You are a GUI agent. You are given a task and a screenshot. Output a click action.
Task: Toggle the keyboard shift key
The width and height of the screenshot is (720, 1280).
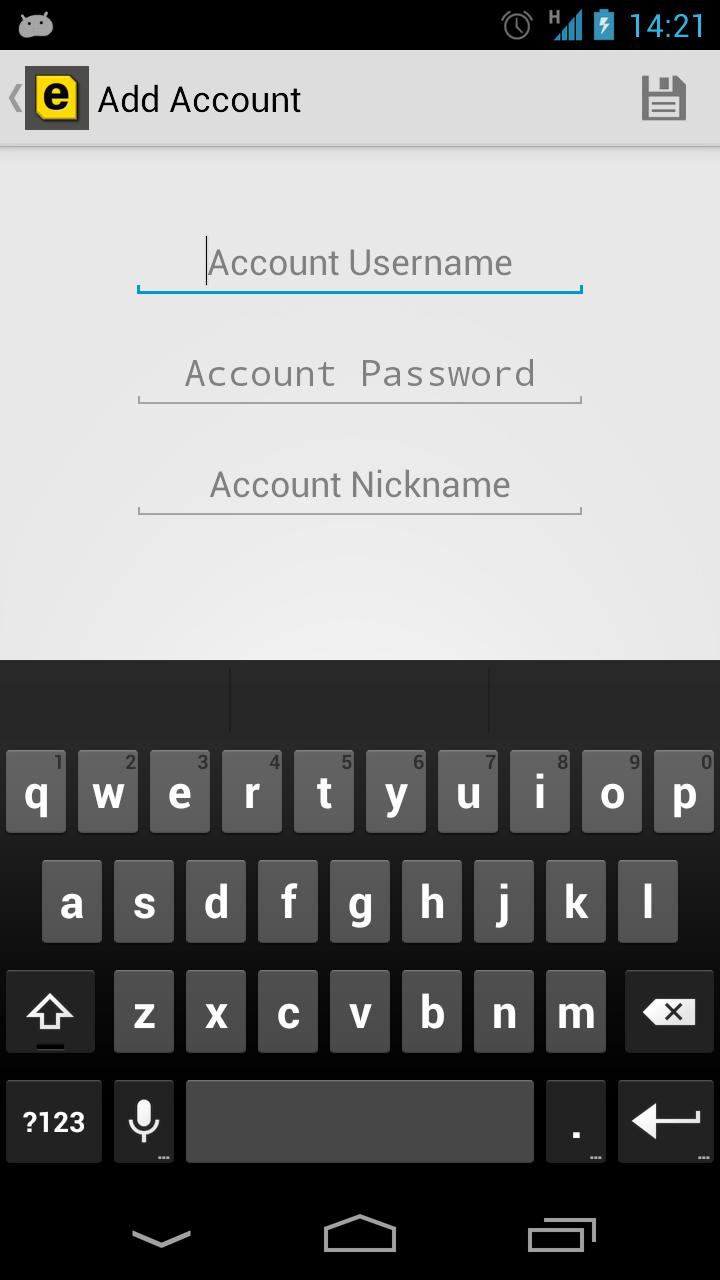pos(50,1012)
